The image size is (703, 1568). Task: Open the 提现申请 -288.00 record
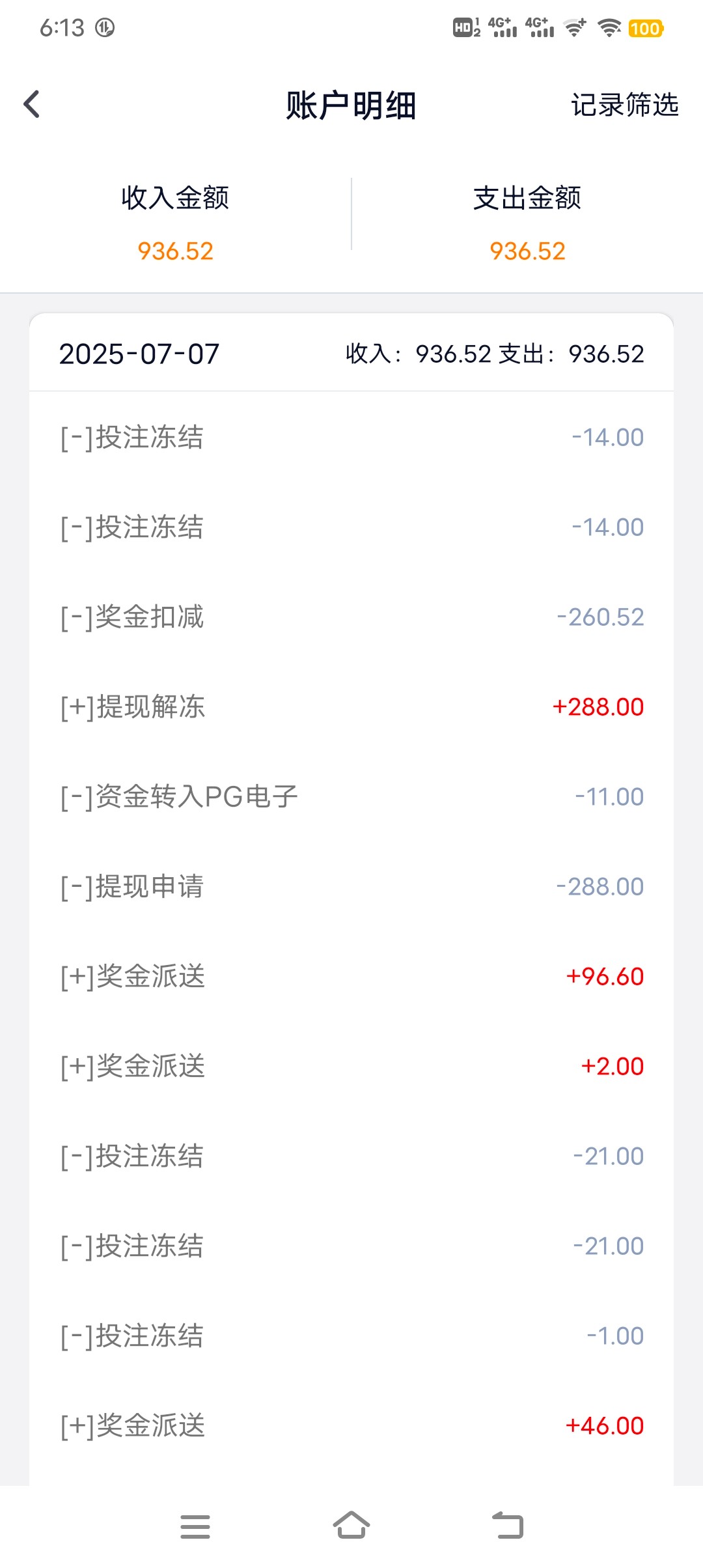pos(351,886)
